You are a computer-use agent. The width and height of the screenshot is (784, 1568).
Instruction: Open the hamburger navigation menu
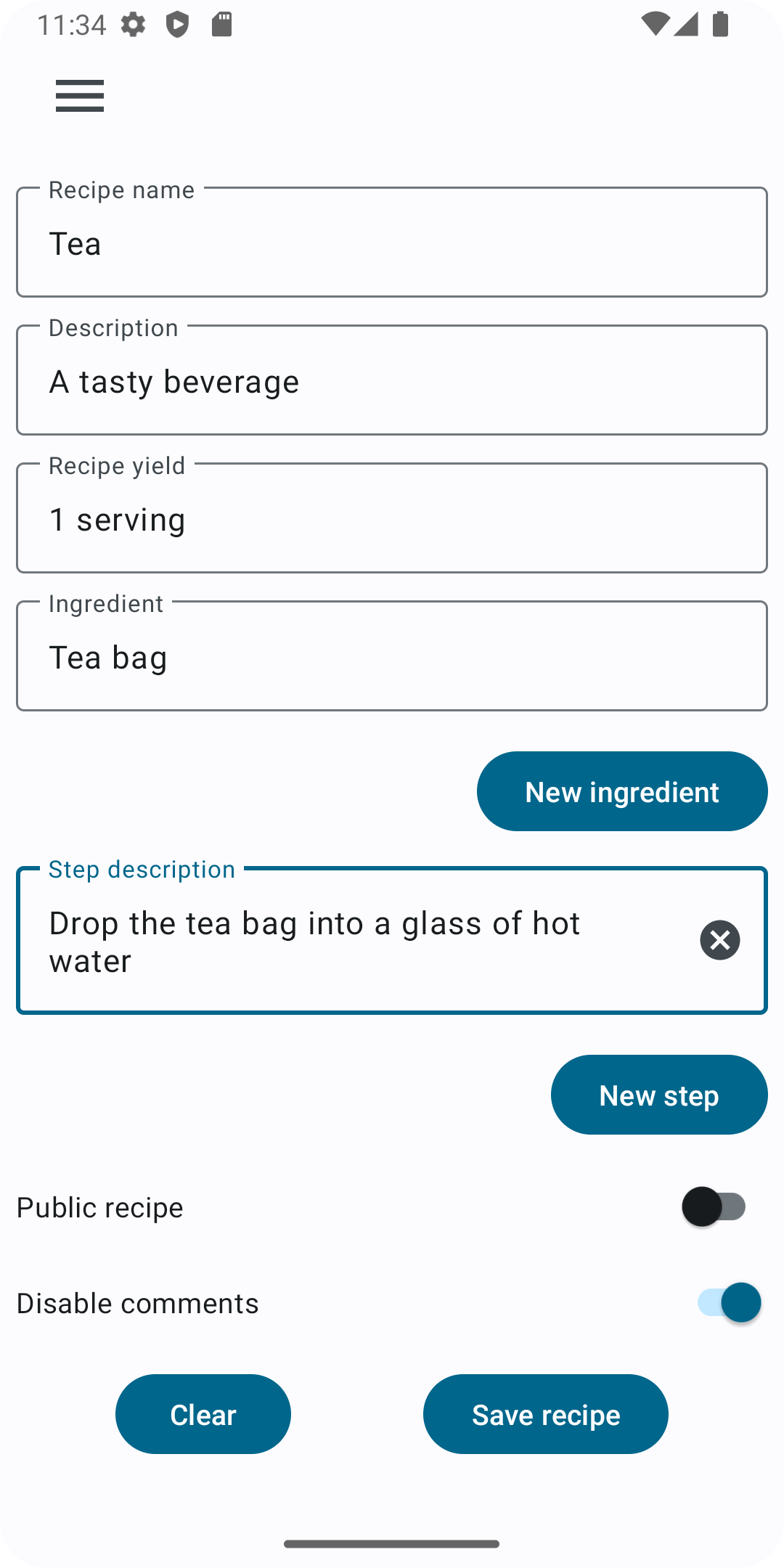coord(80,96)
